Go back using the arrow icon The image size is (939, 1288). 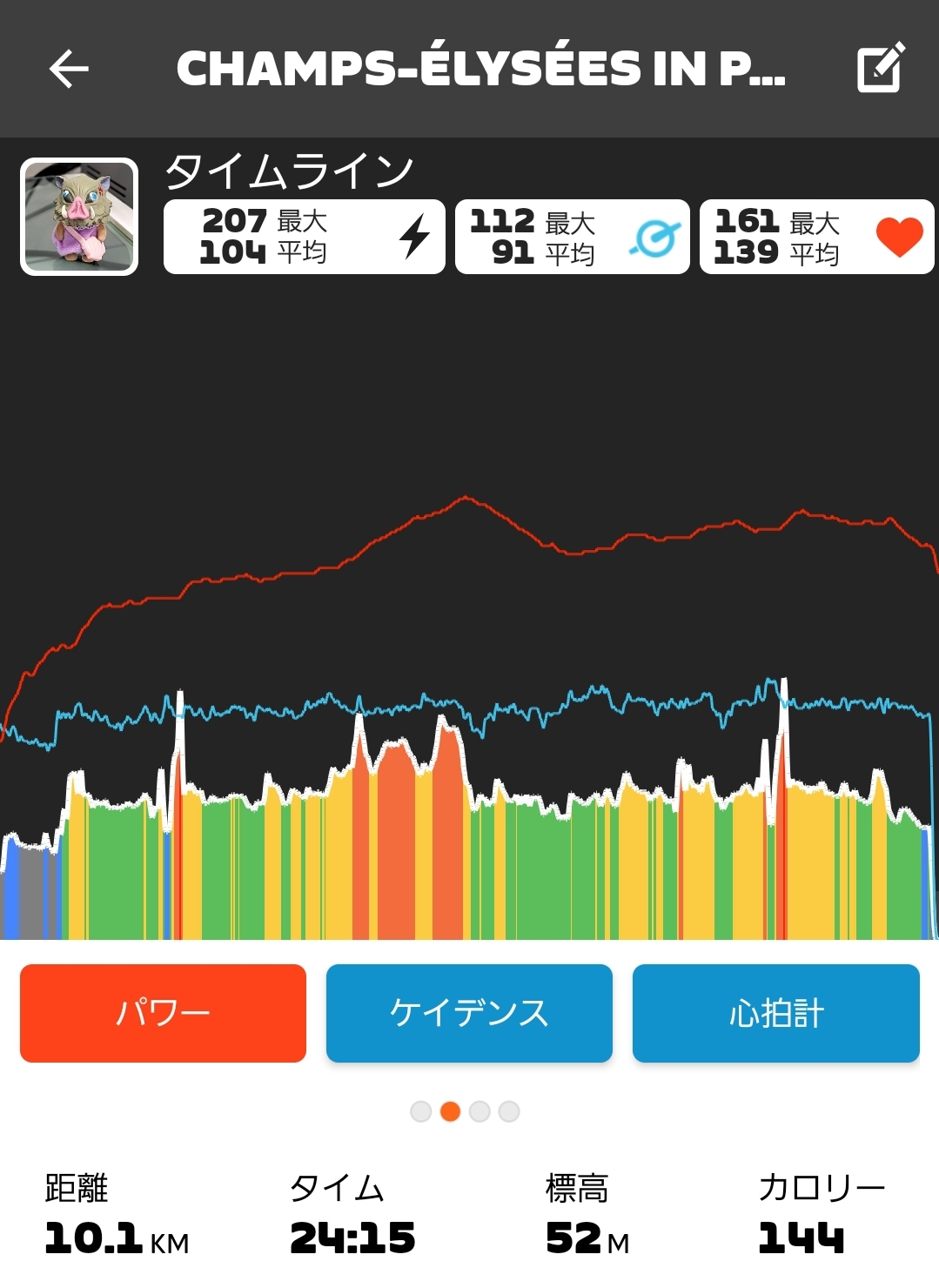click(69, 69)
